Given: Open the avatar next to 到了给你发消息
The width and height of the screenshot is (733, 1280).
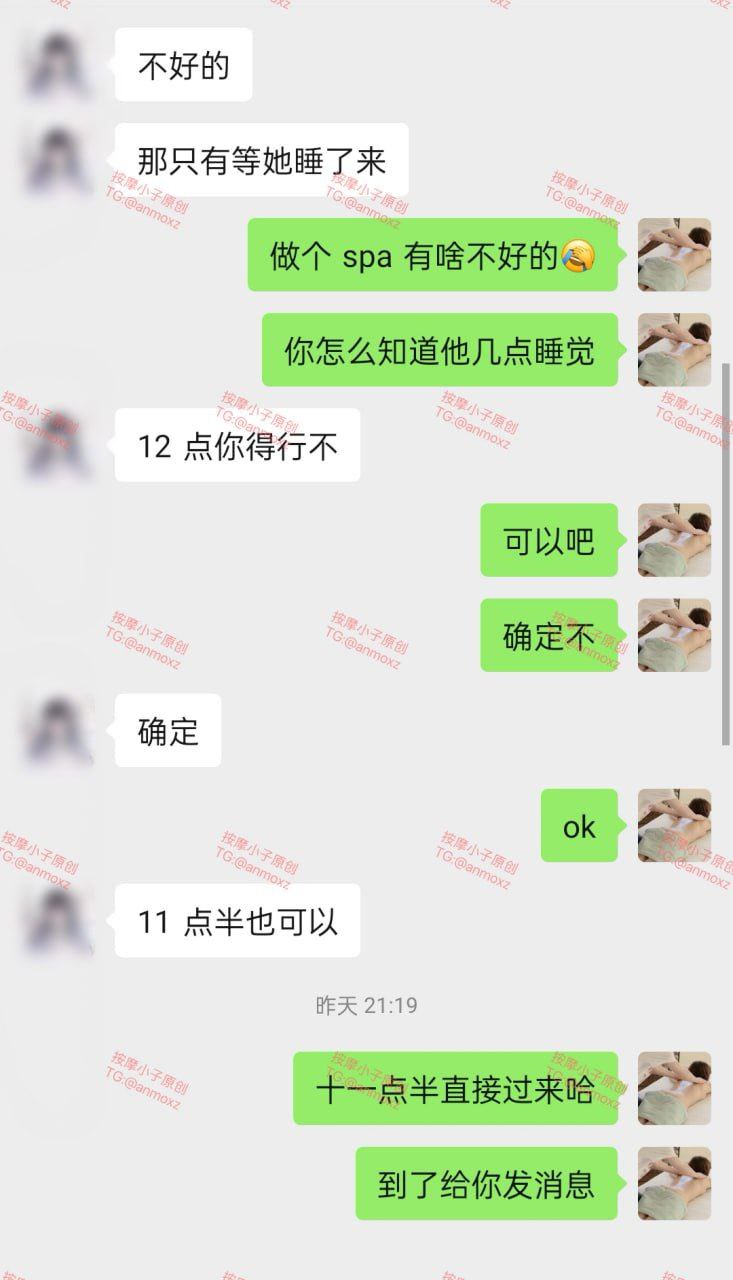Looking at the screenshot, I should click(674, 1183).
